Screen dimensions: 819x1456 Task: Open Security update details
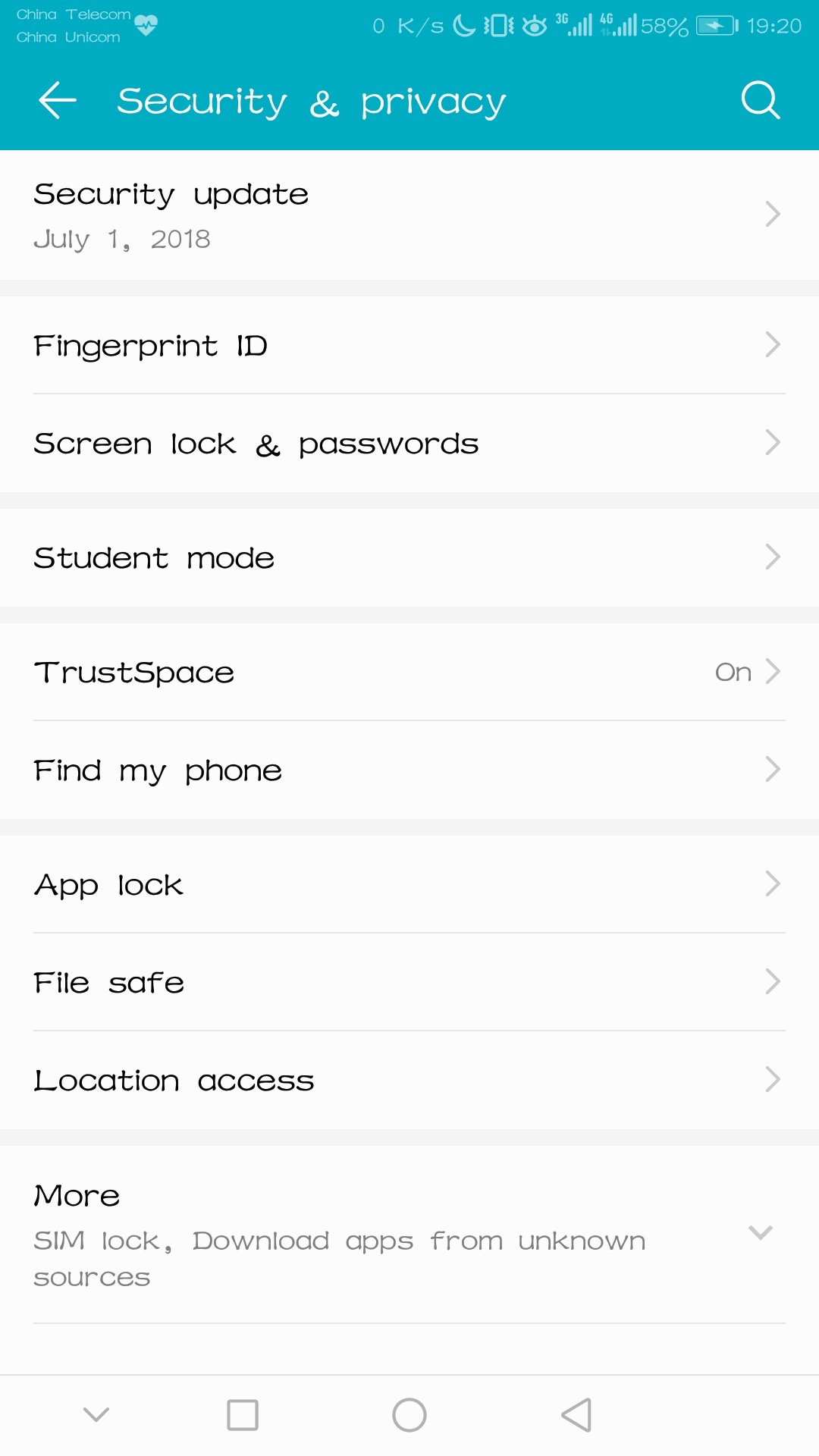pyautogui.click(x=409, y=215)
